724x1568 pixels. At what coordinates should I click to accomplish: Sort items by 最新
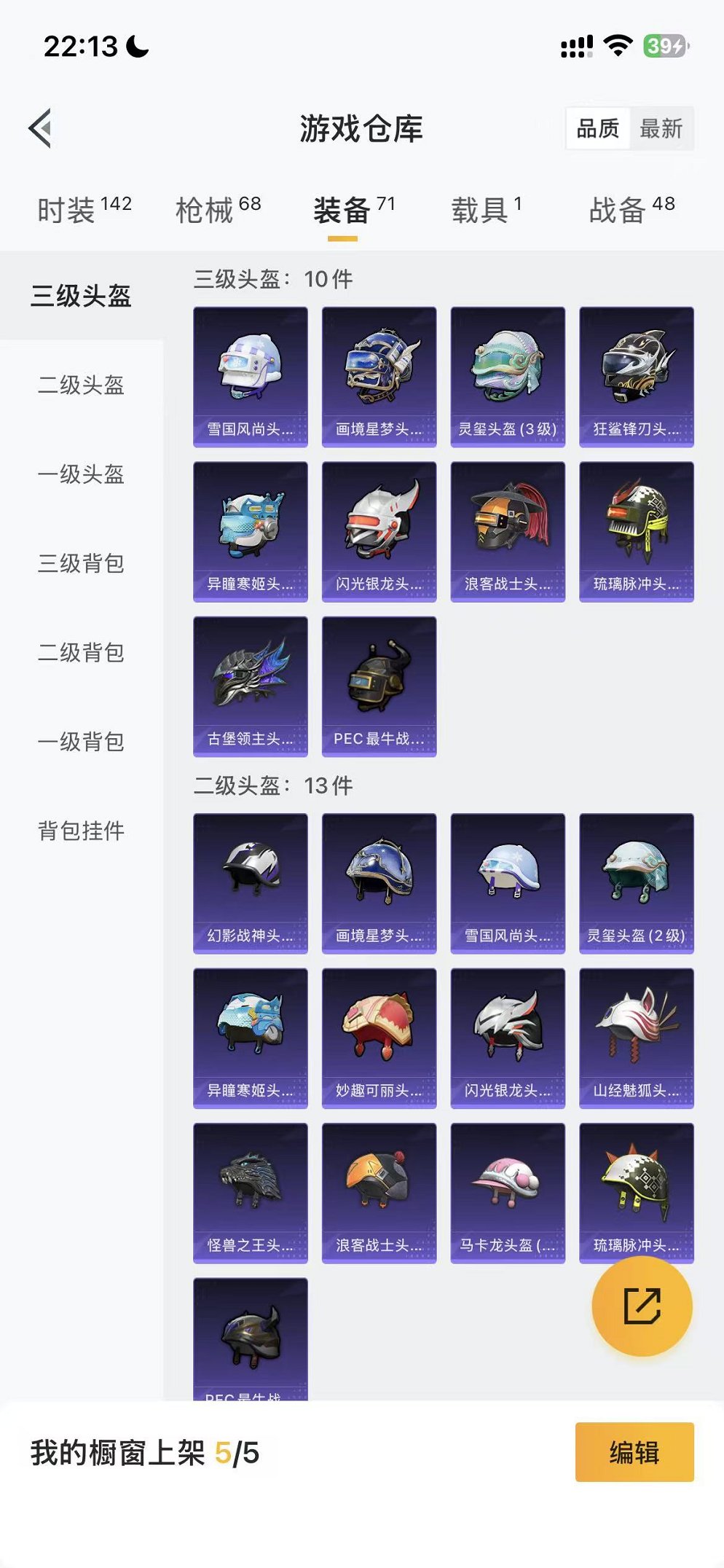coord(661,128)
